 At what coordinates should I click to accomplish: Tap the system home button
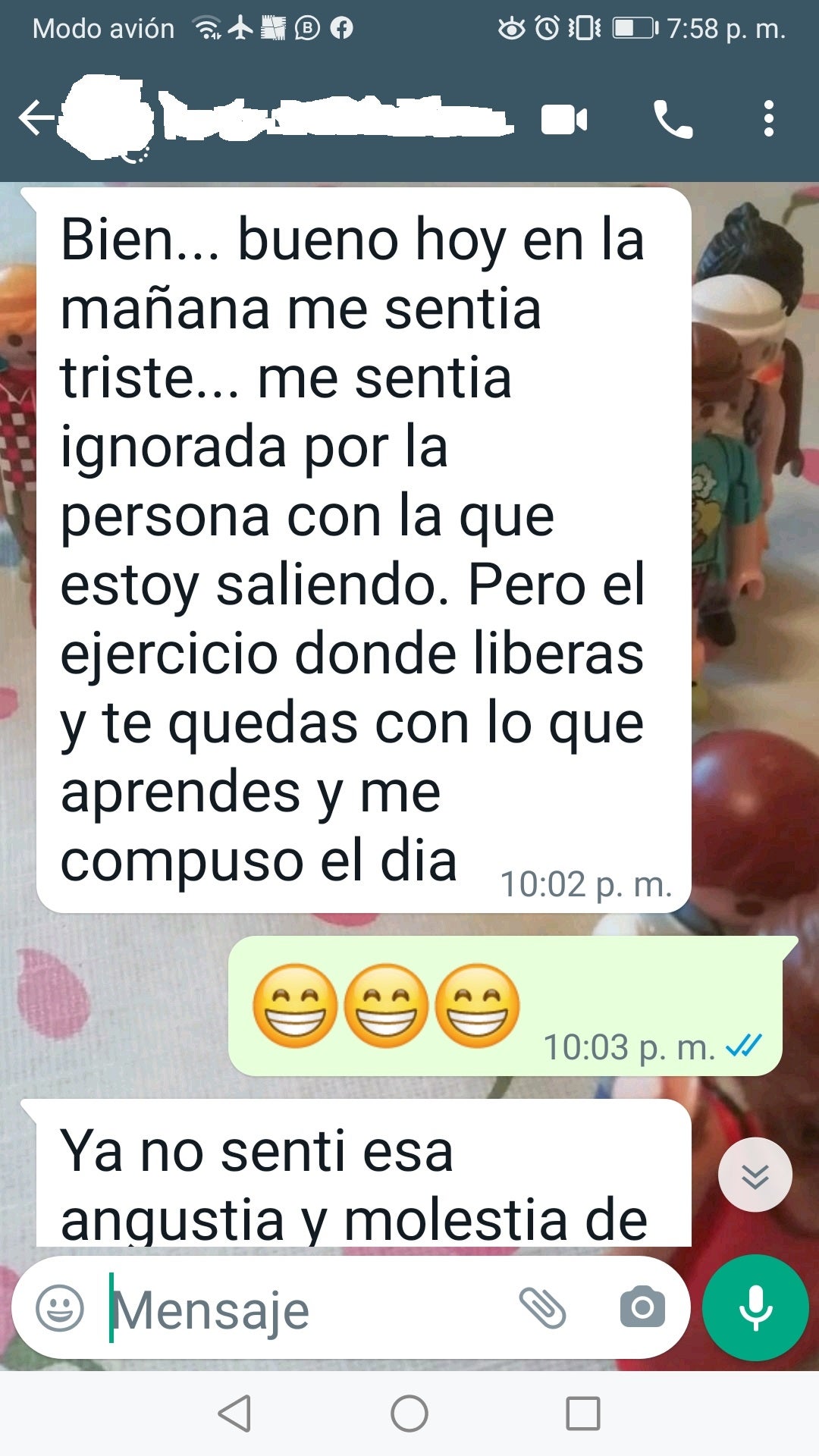(409, 1414)
